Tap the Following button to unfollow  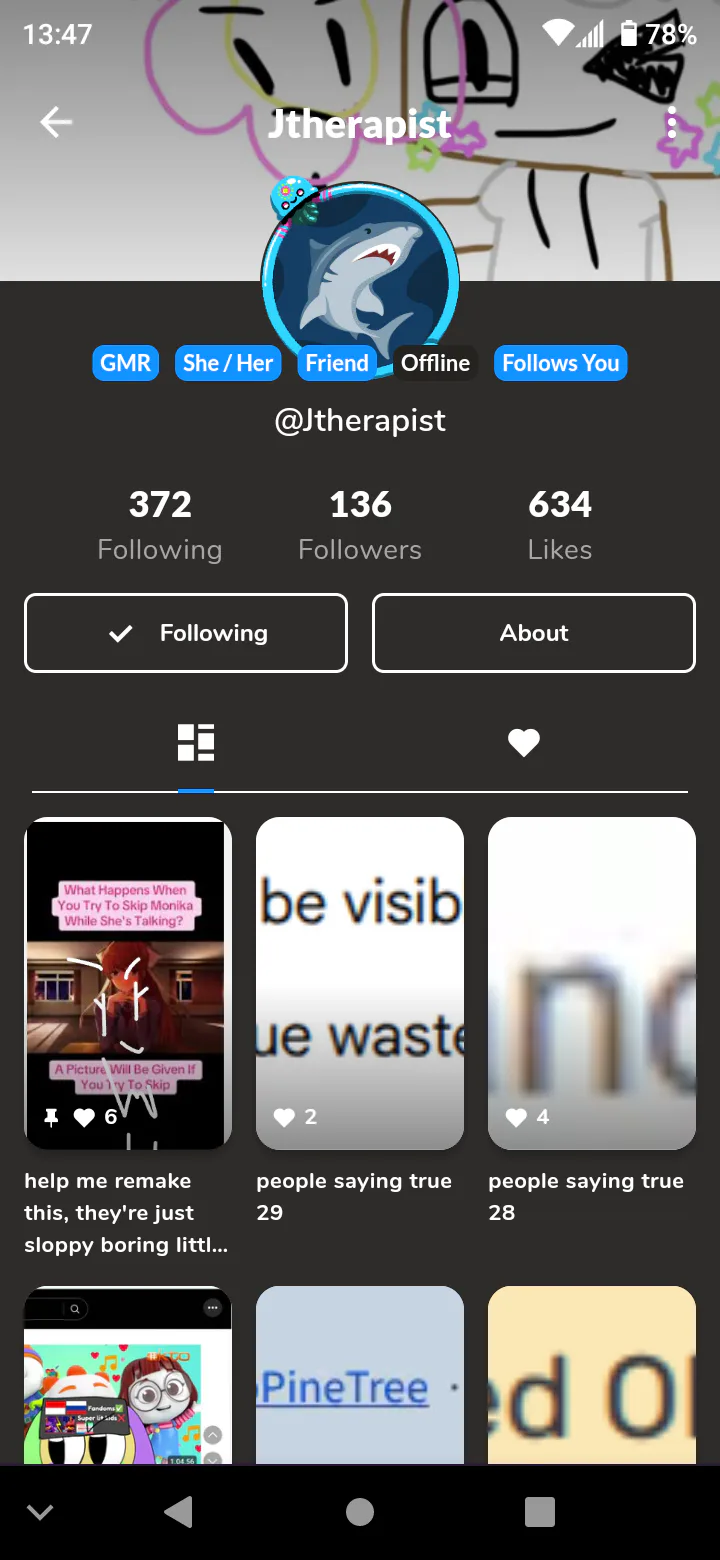(186, 633)
